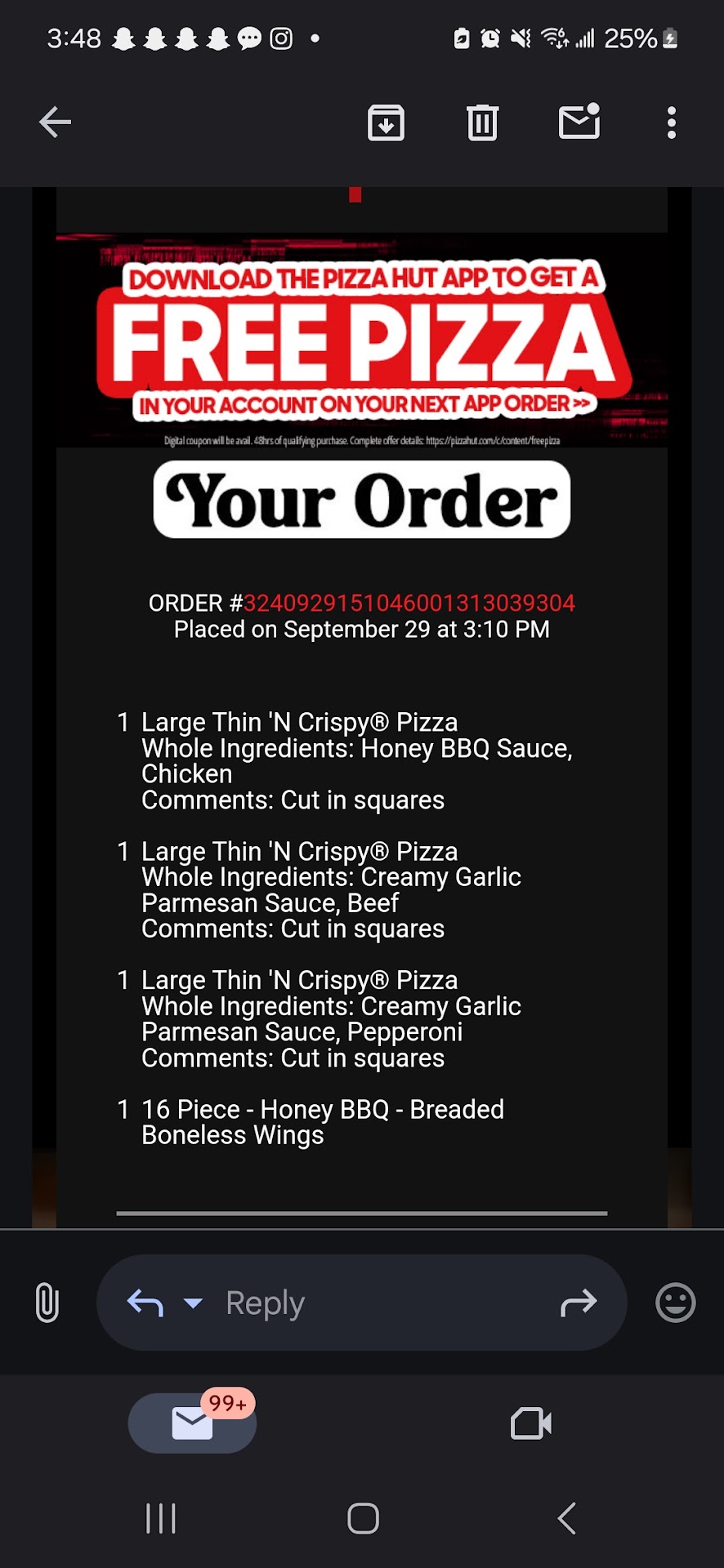Delete this email
Image resolution: width=724 pixels, height=1568 pixels.
coord(482,122)
